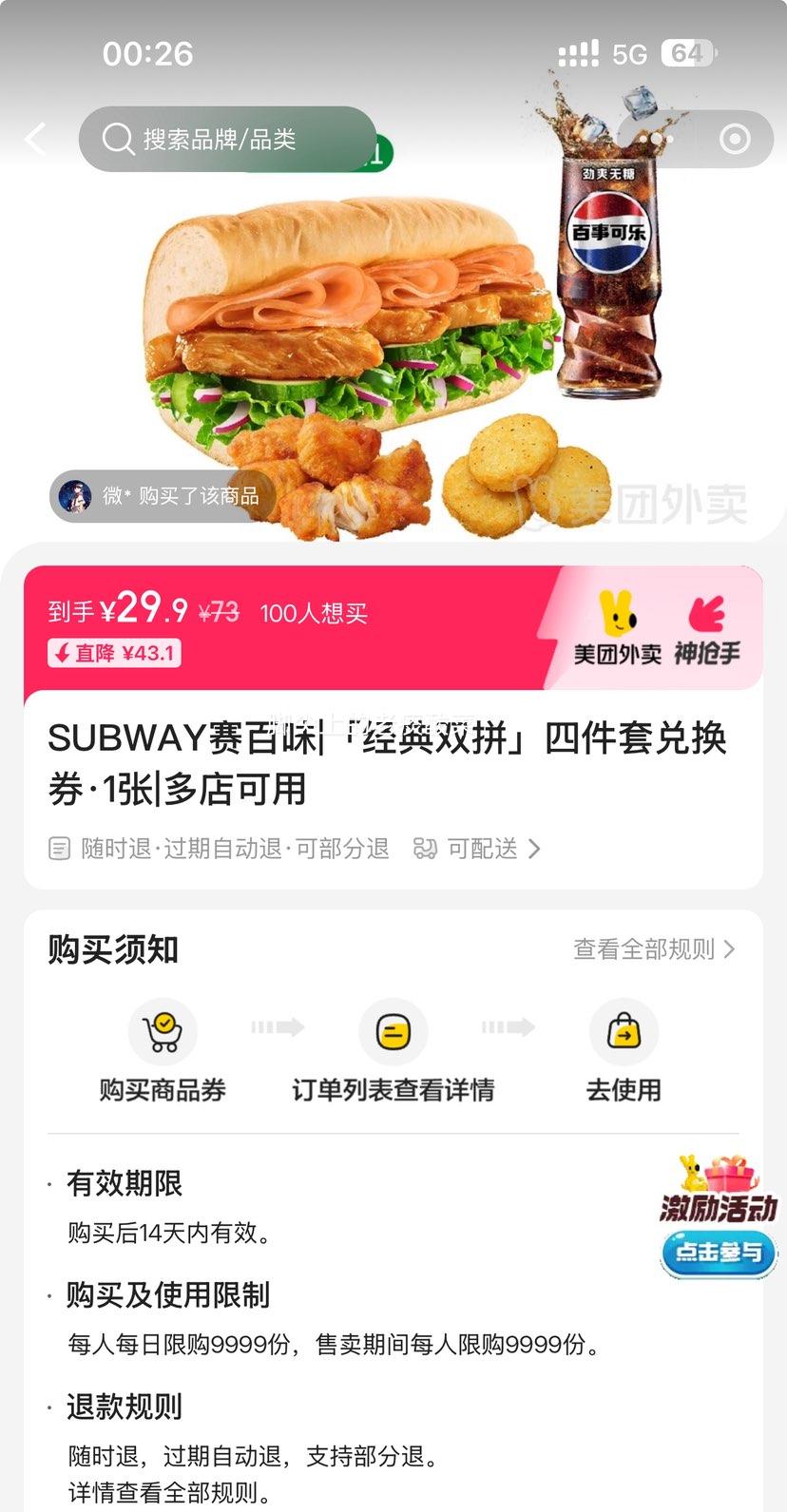
Task: Select the search magnifier icon
Action: pyautogui.click(x=116, y=139)
